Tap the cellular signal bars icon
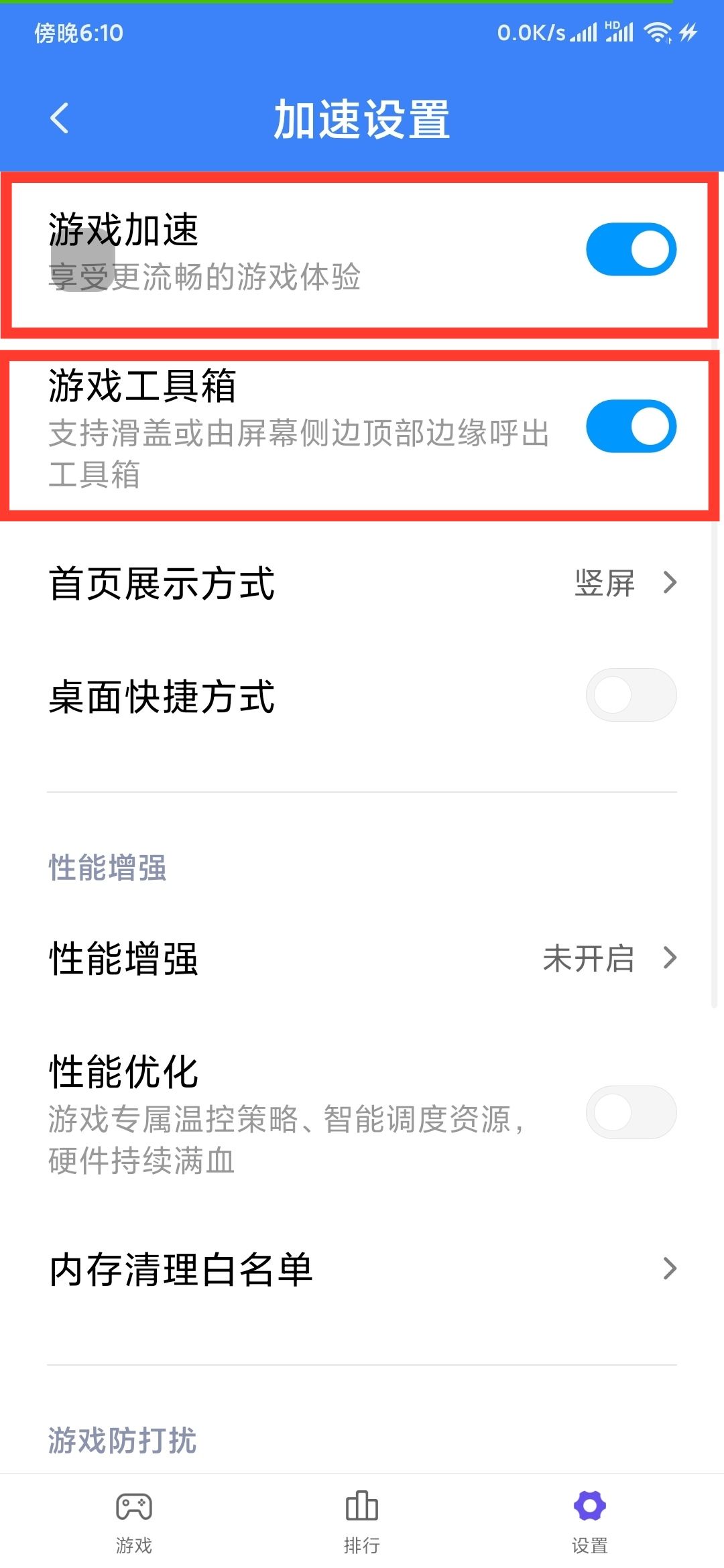 [x=583, y=34]
